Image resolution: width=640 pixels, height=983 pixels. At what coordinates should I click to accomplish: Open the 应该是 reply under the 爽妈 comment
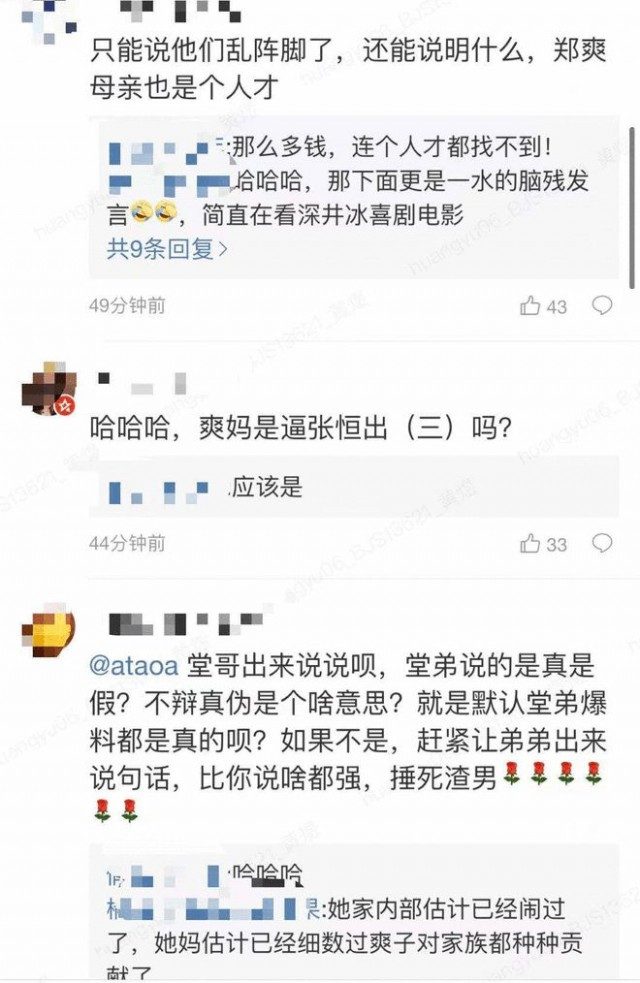pos(266,488)
